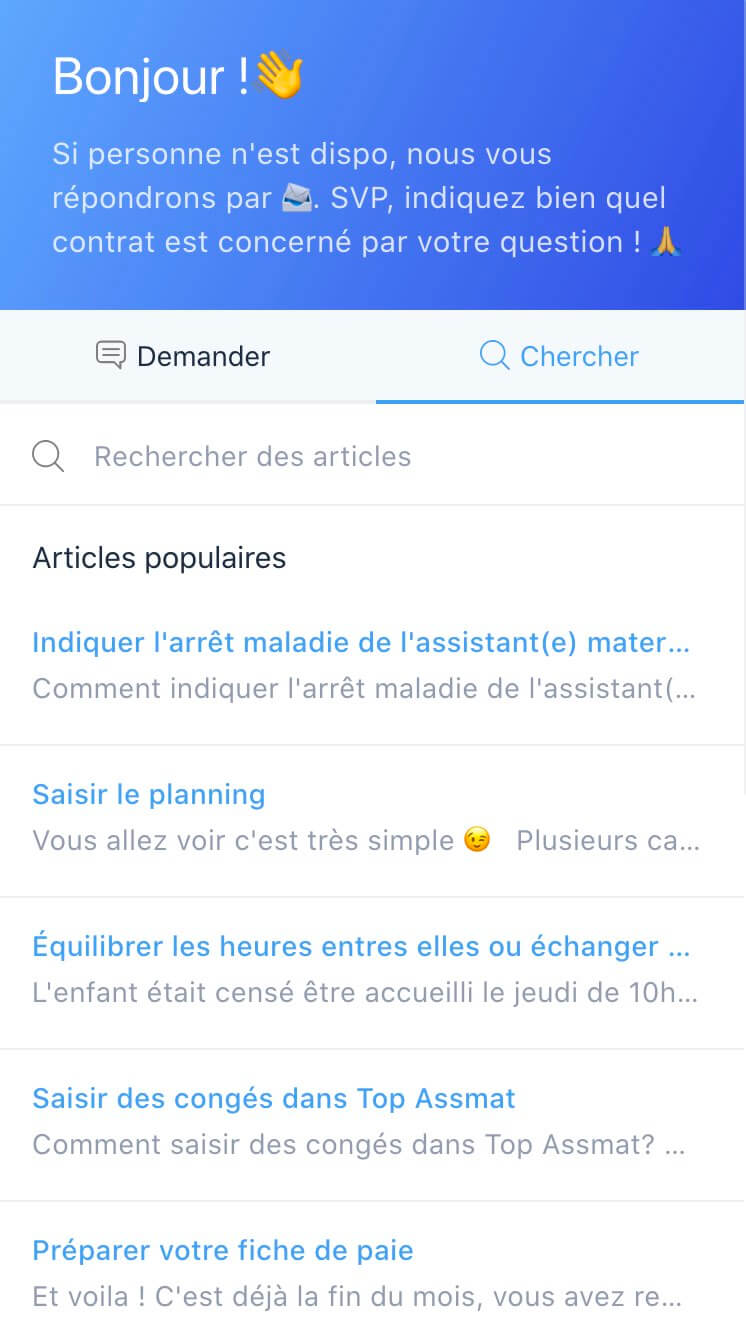Viewport: 746px width, 1338px height.
Task: Switch to the Demander tab
Action: 185,356
